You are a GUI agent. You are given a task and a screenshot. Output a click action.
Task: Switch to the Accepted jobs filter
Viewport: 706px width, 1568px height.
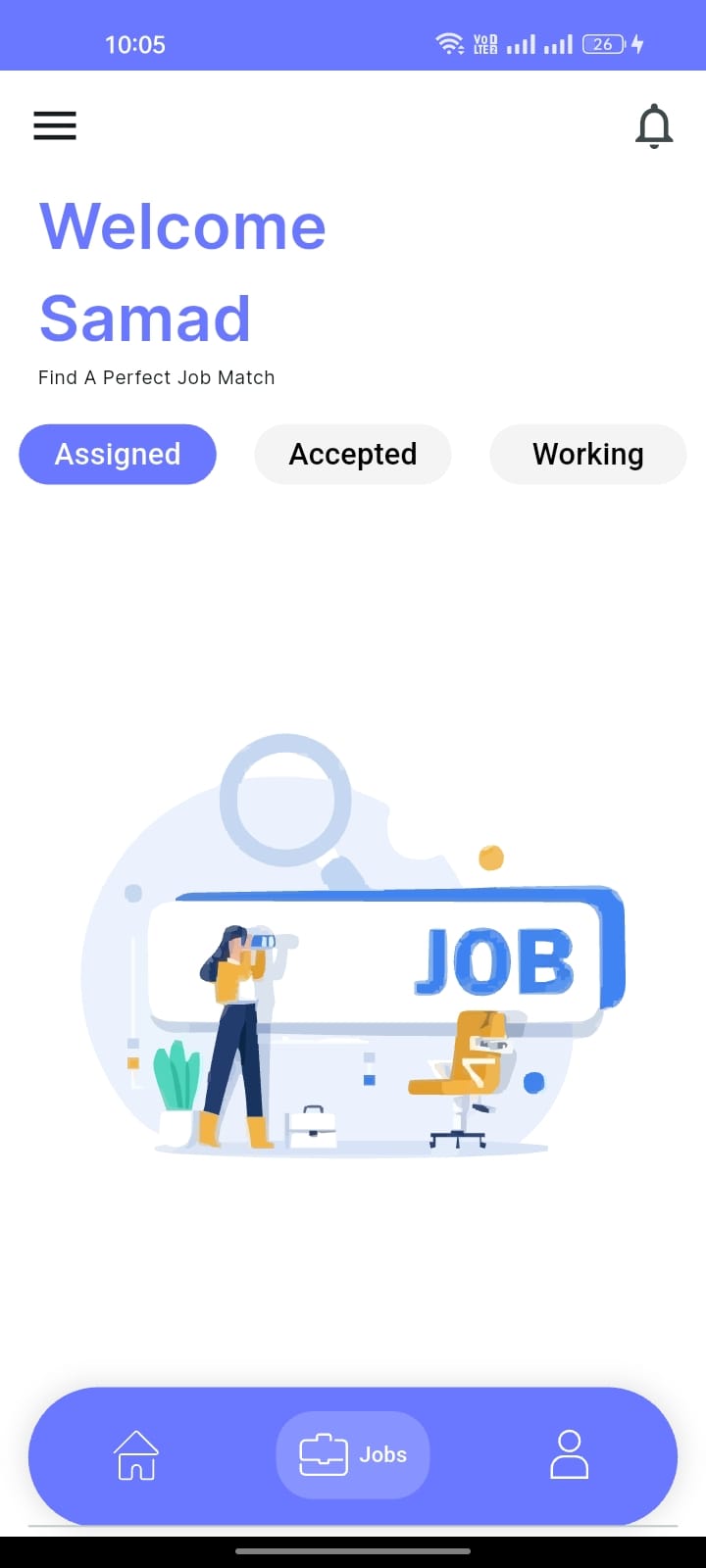(x=353, y=455)
